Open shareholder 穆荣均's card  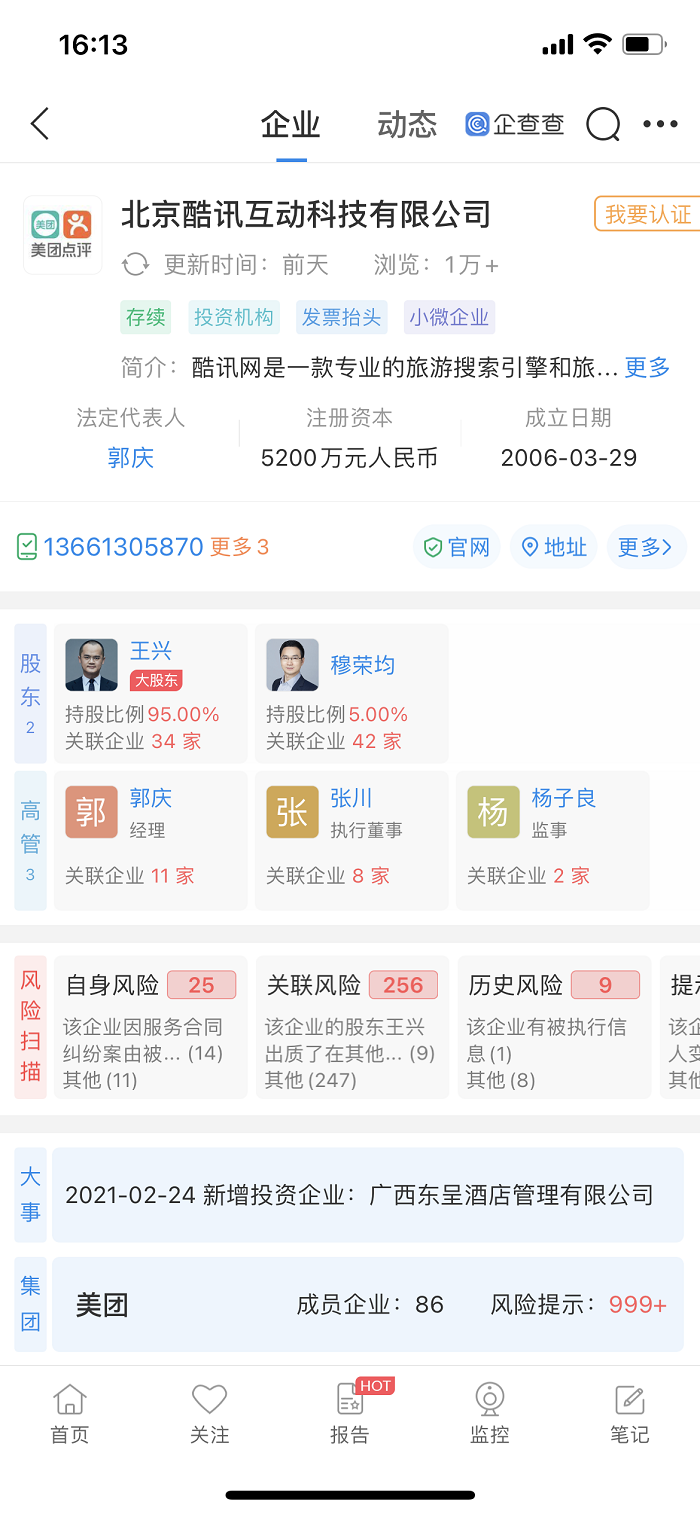(351, 694)
